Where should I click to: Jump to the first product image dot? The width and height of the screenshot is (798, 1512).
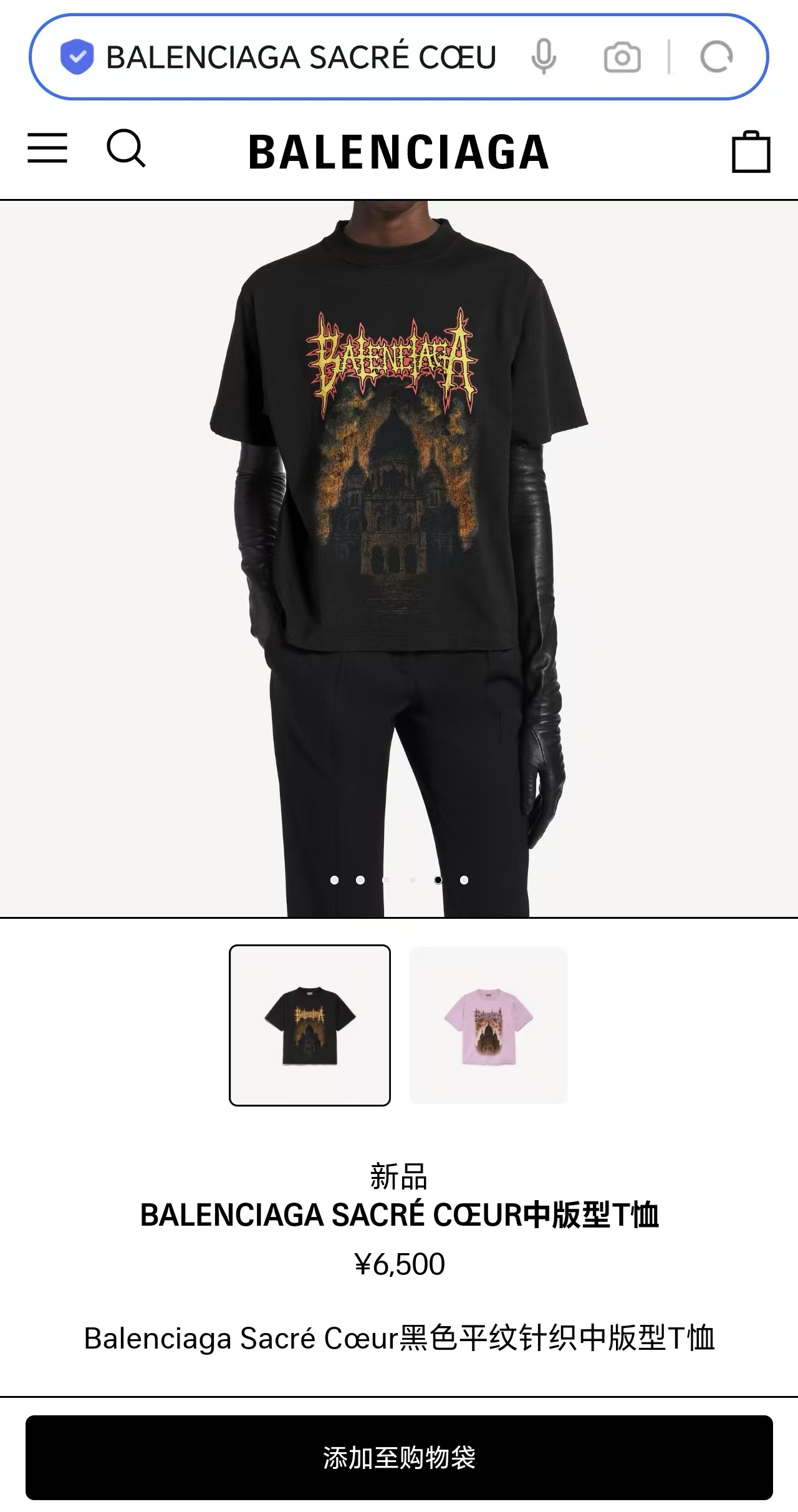pyautogui.click(x=335, y=880)
